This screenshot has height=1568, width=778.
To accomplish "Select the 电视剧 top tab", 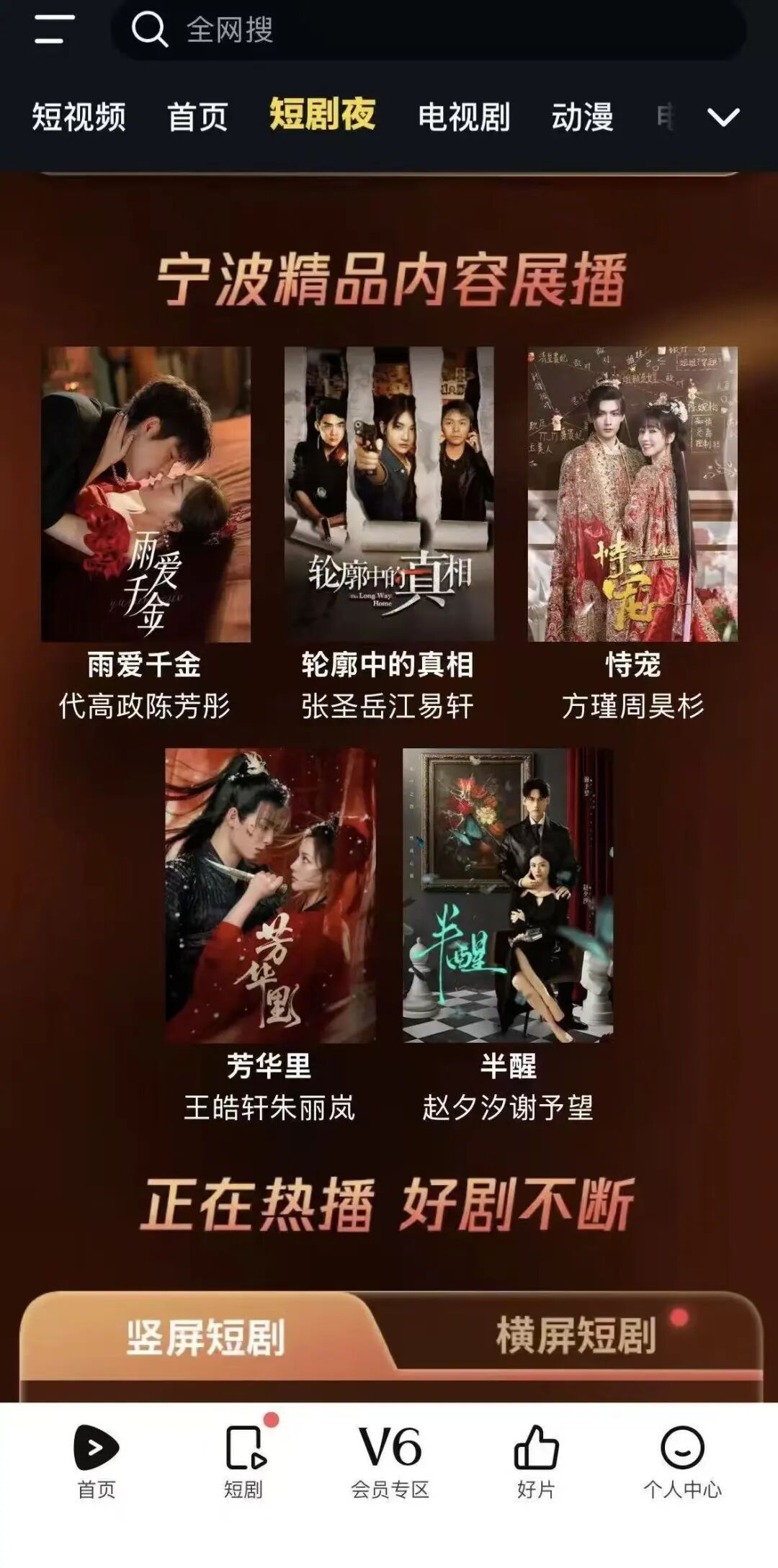I will coord(464,117).
